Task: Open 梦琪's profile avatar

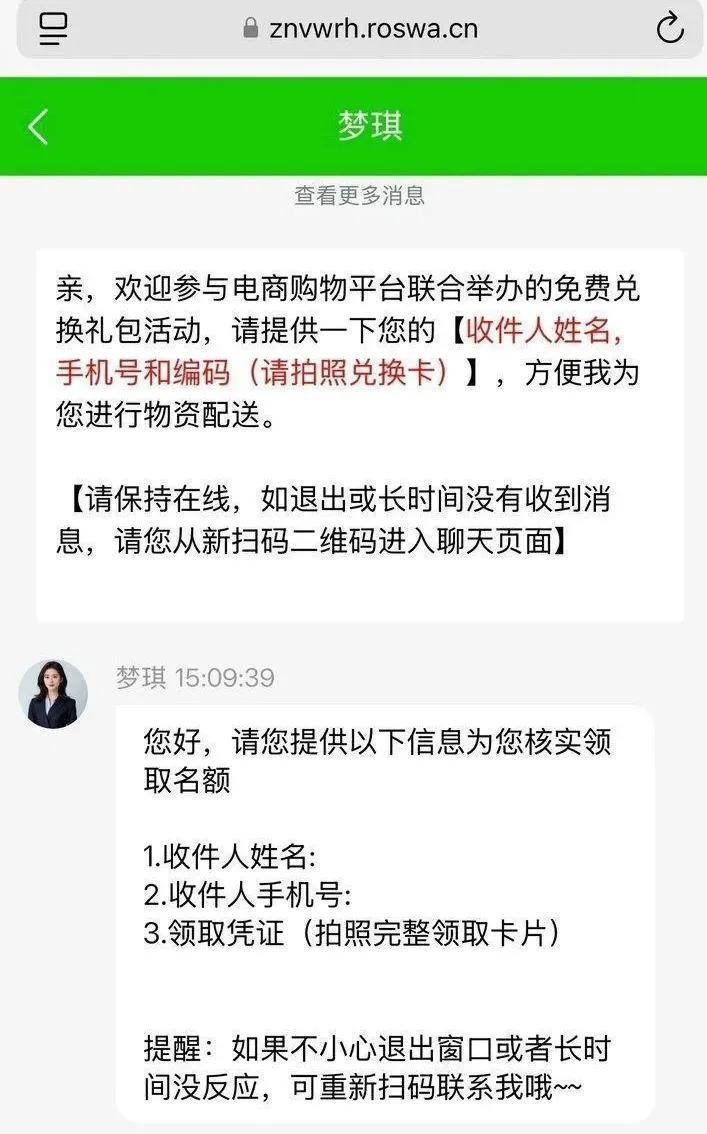Action: point(53,694)
